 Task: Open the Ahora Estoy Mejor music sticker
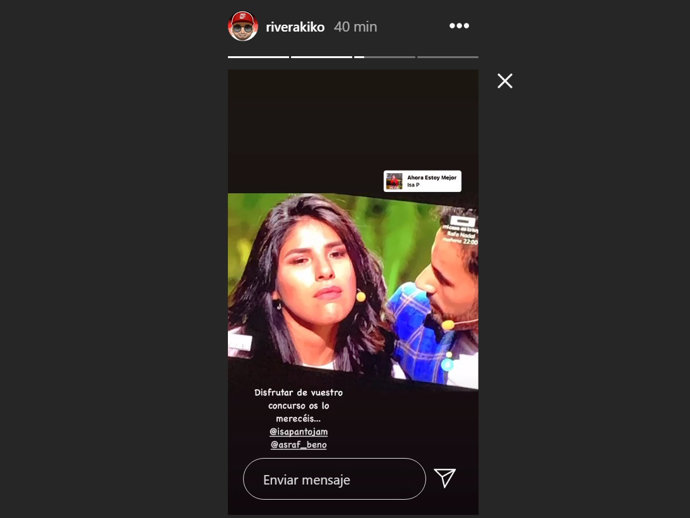tap(422, 181)
